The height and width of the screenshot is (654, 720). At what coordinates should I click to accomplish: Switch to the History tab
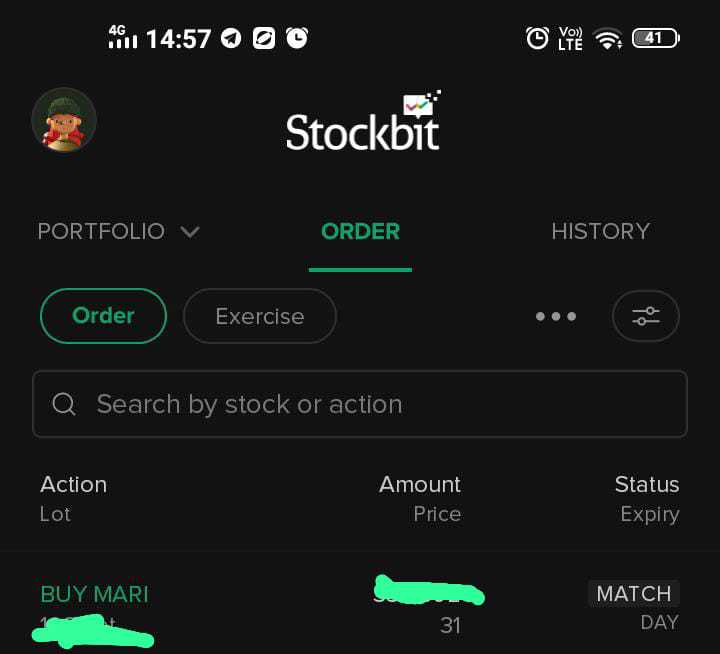(600, 232)
